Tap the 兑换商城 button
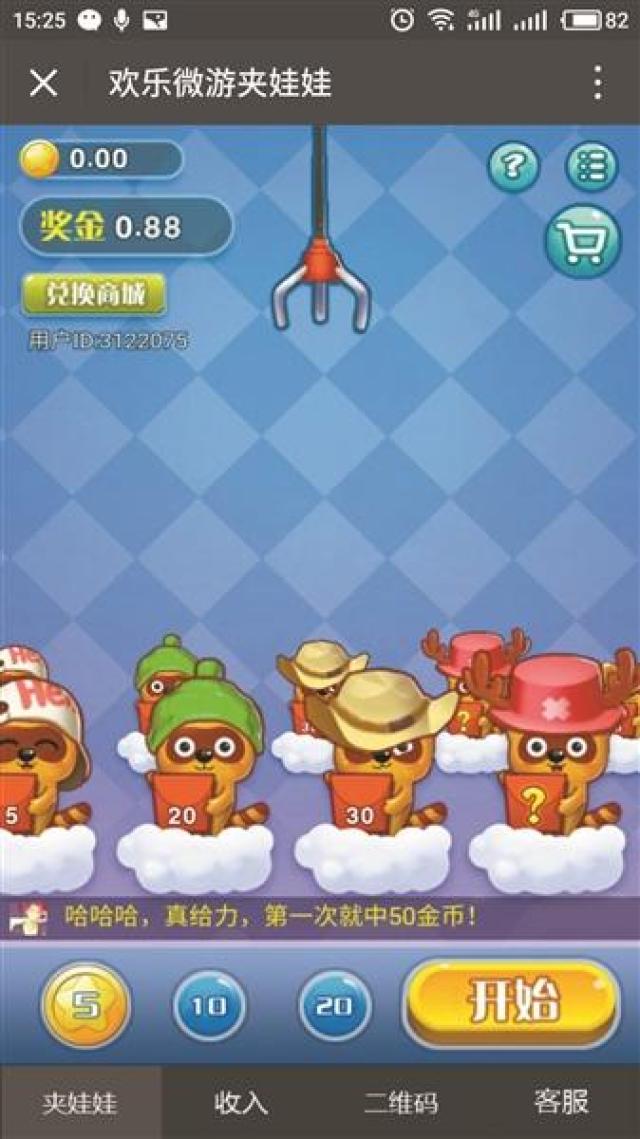The image size is (640, 1139). click(x=94, y=294)
